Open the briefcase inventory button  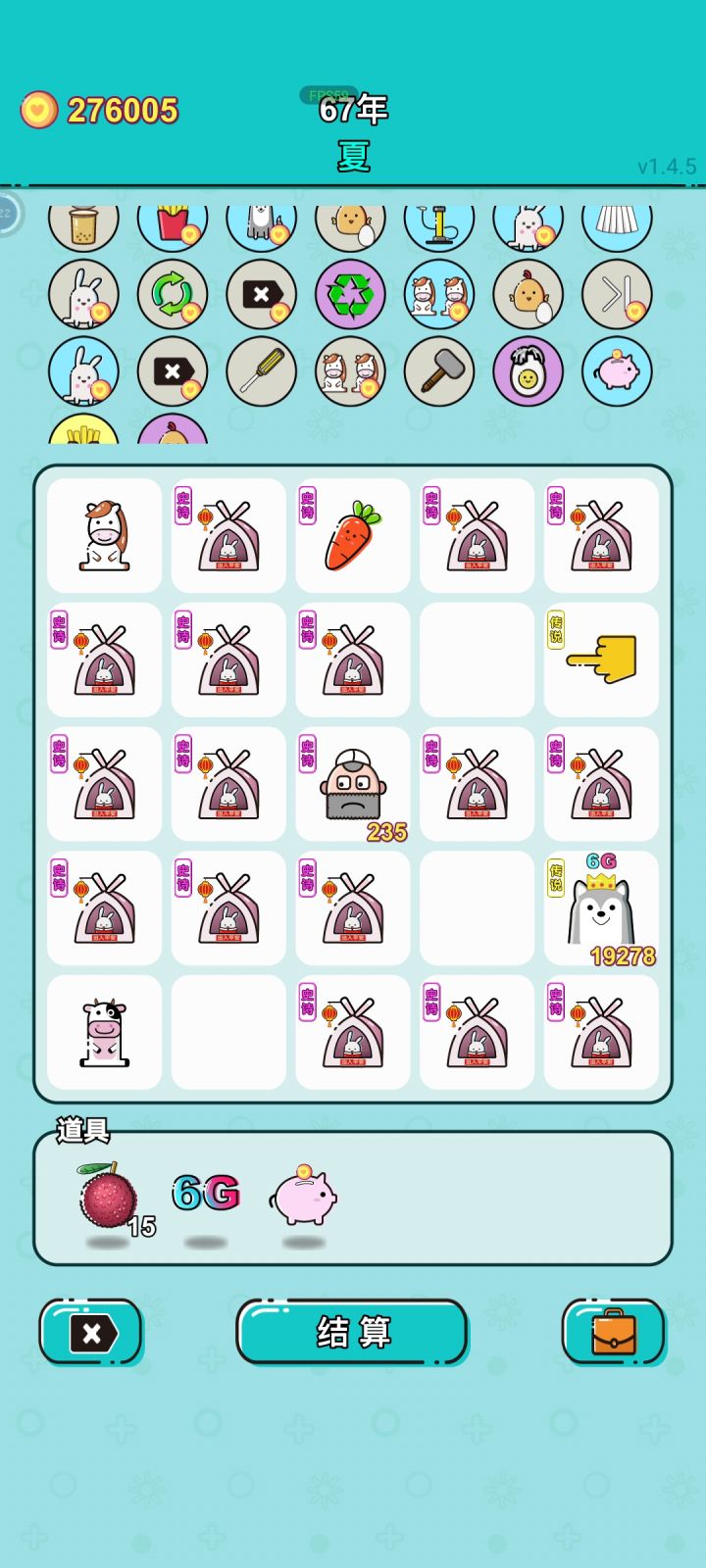point(615,1332)
